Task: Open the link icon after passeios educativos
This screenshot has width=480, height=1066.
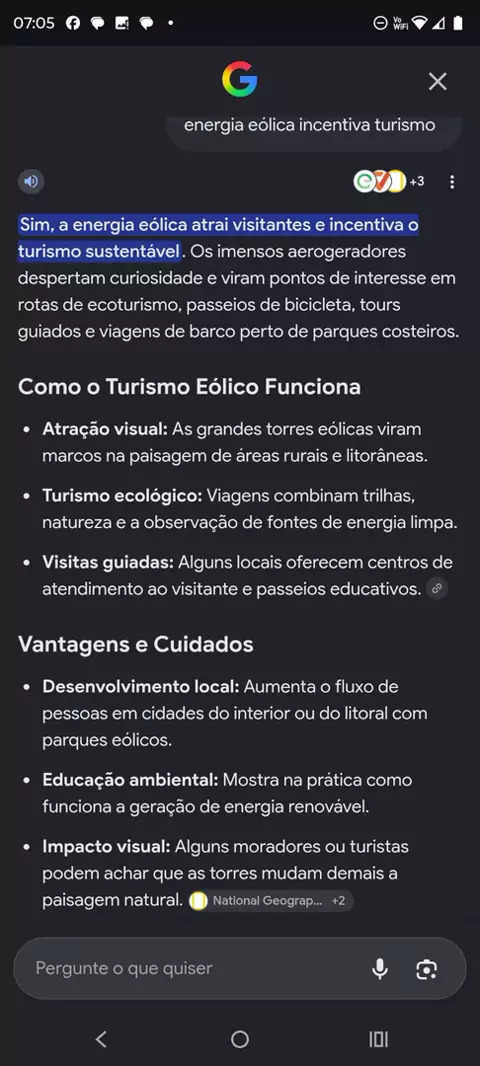Action: [438, 589]
